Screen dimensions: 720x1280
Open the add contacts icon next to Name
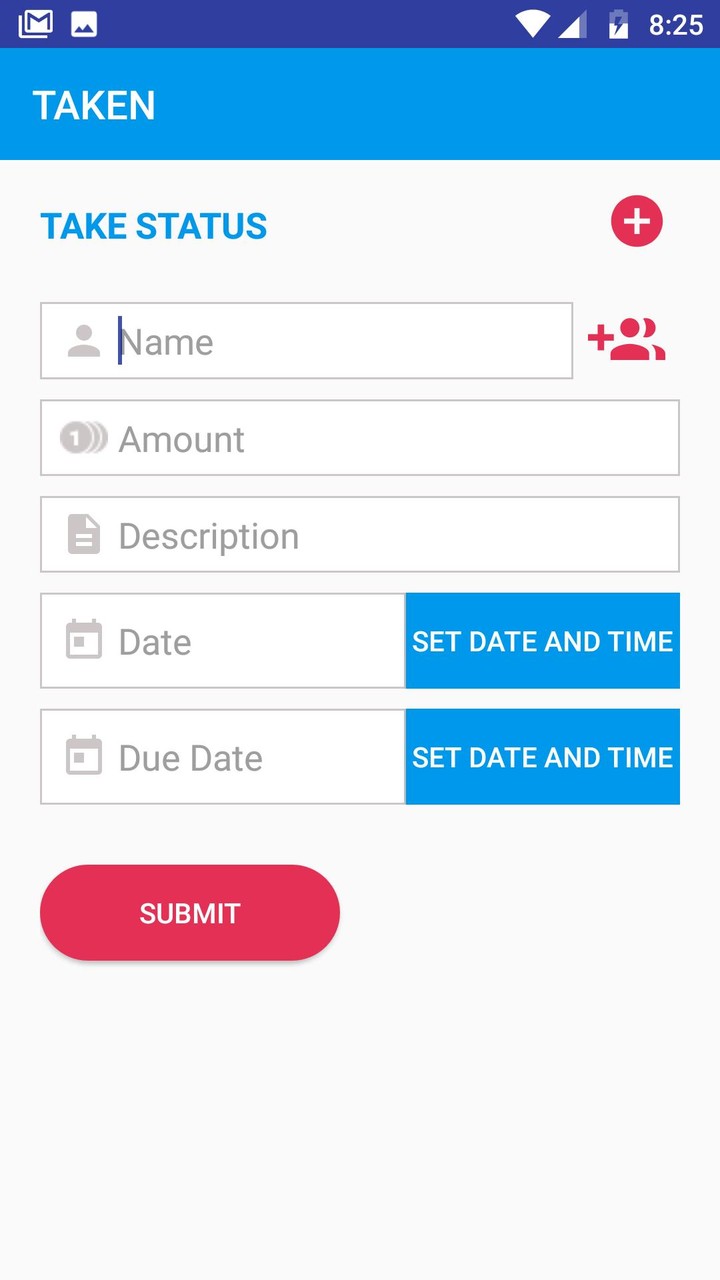627,340
